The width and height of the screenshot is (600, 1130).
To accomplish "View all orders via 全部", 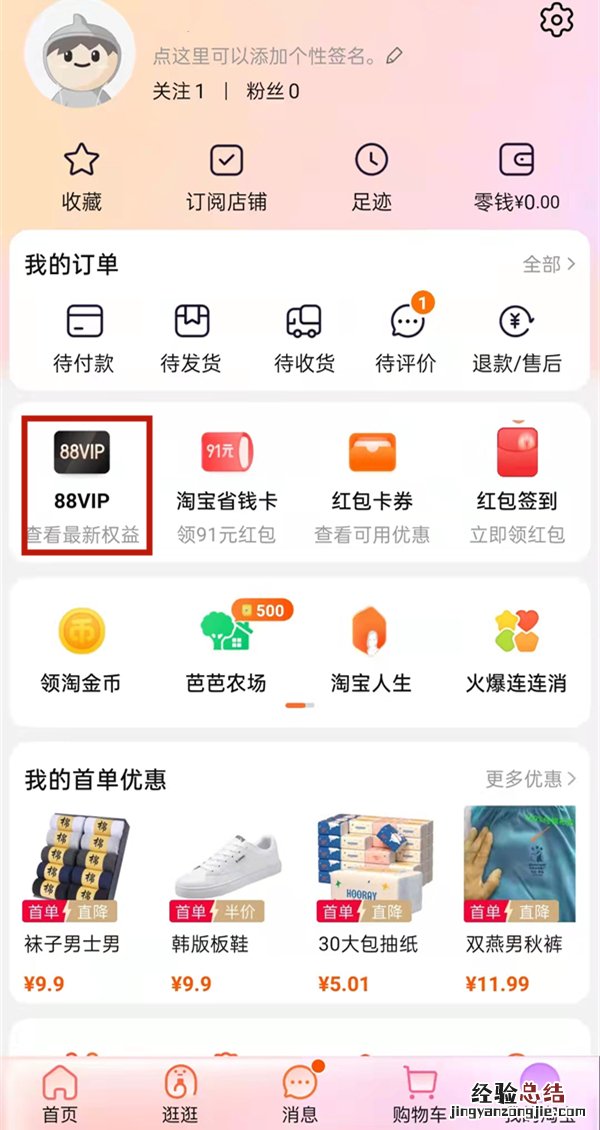I will click(549, 264).
